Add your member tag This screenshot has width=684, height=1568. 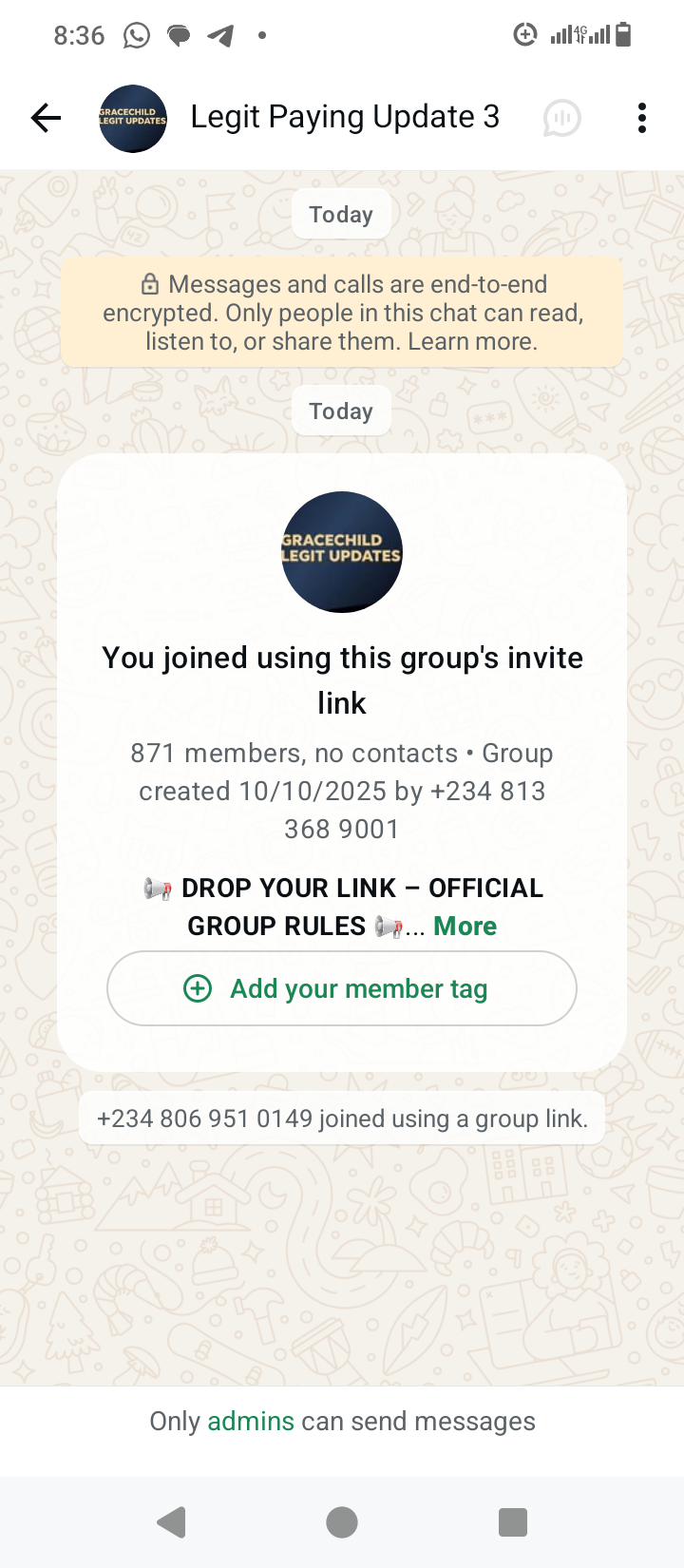pyautogui.click(x=342, y=988)
